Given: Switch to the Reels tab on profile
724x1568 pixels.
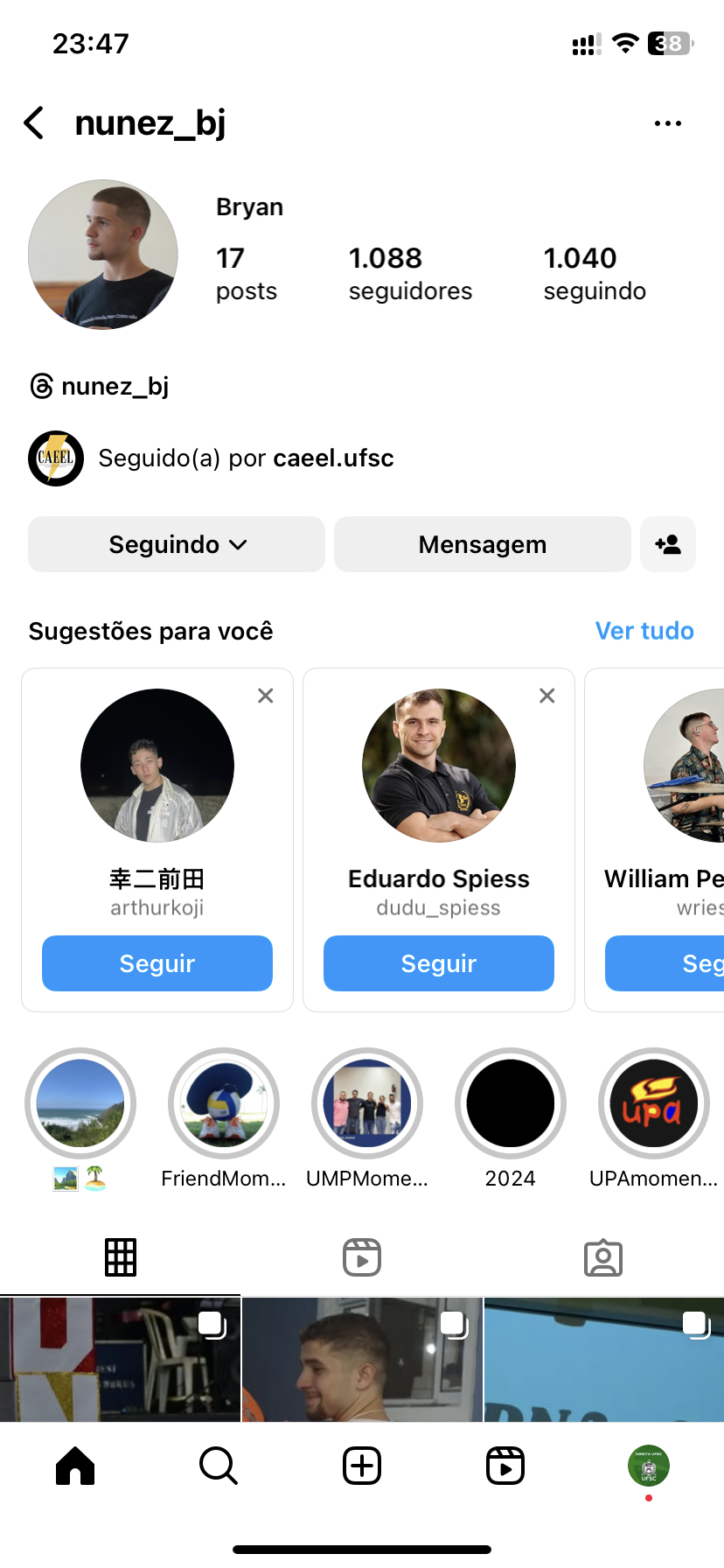Looking at the screenshot, I should pos(362,1258).
